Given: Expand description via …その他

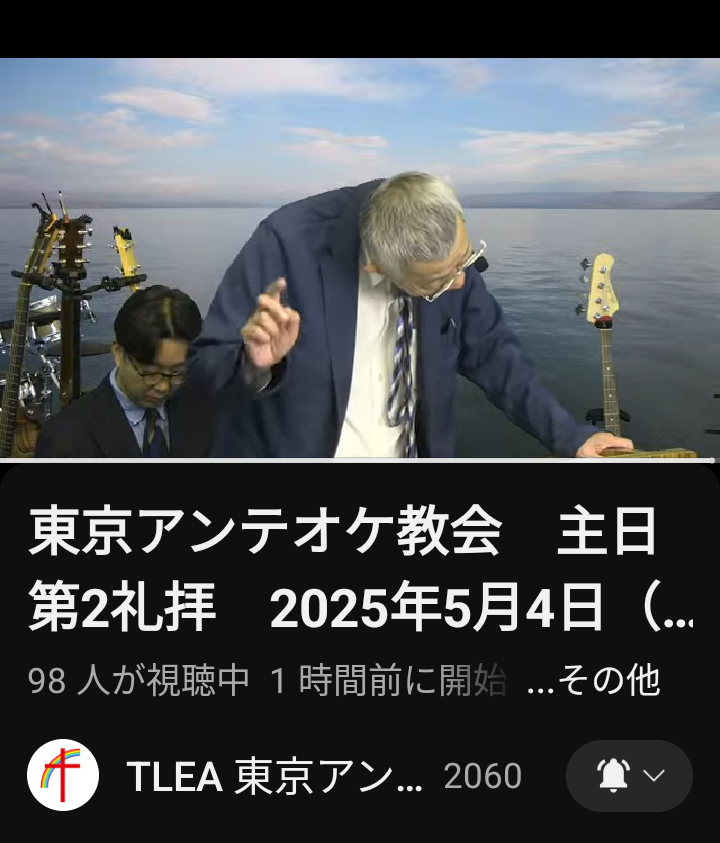Looking at the screenshot, I should 593,682.
